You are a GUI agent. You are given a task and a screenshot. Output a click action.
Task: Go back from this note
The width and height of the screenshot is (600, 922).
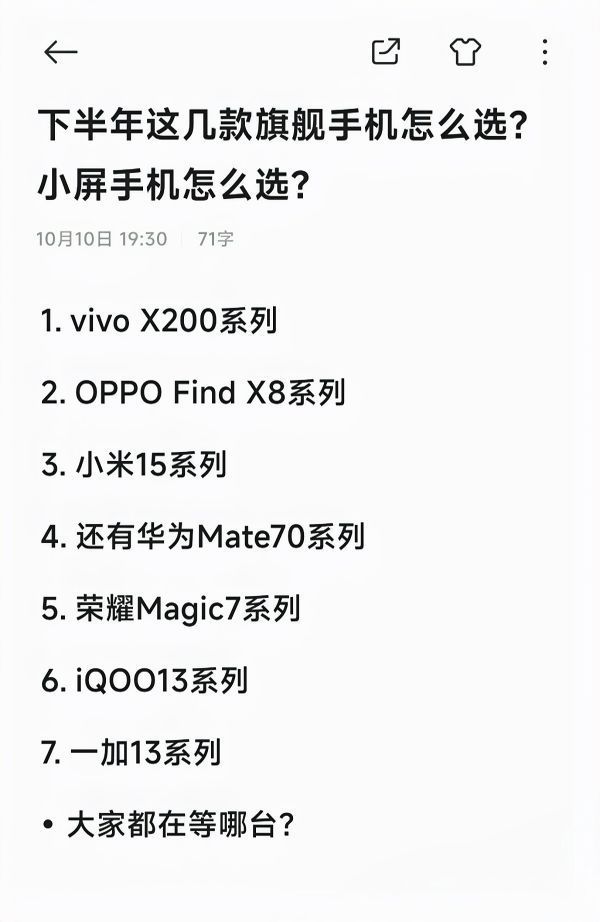(61, 53)
